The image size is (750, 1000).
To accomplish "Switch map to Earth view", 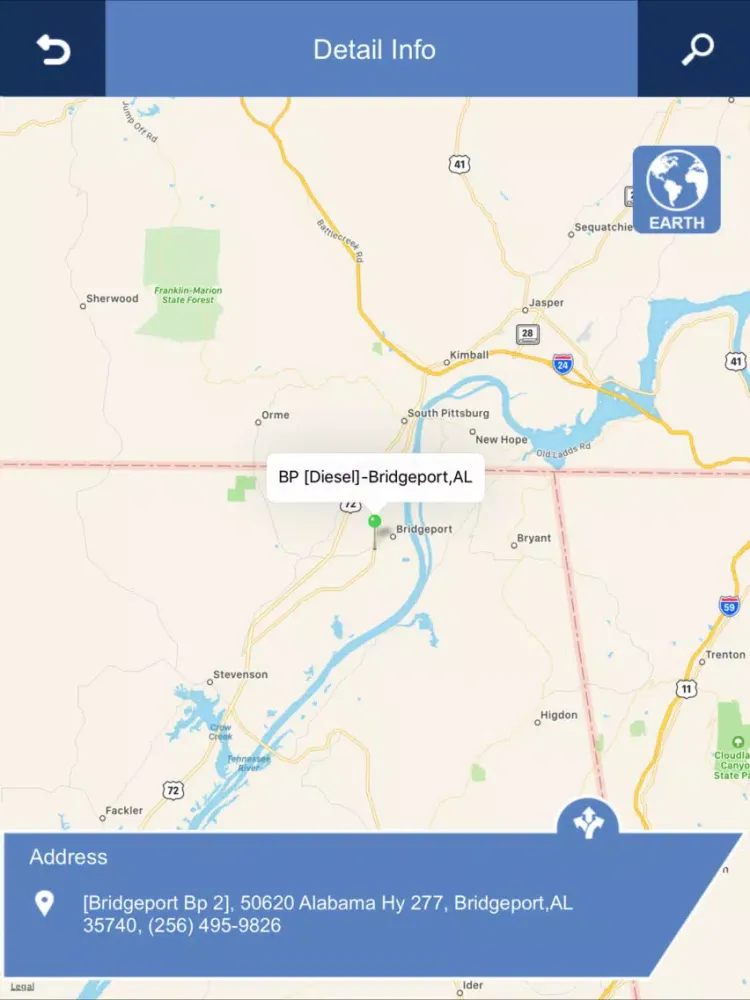I will point(677,190).
